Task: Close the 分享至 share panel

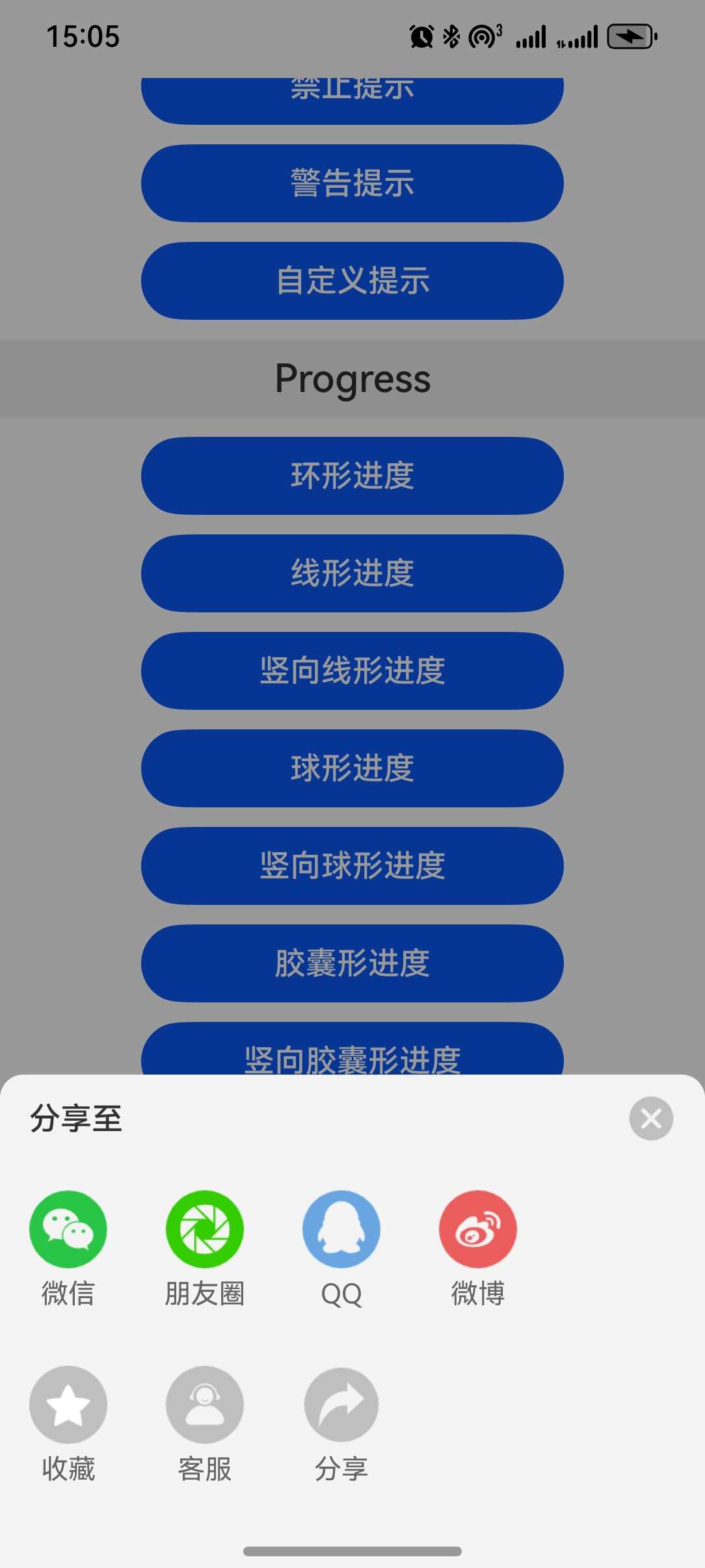Action: coord(650,1119)
